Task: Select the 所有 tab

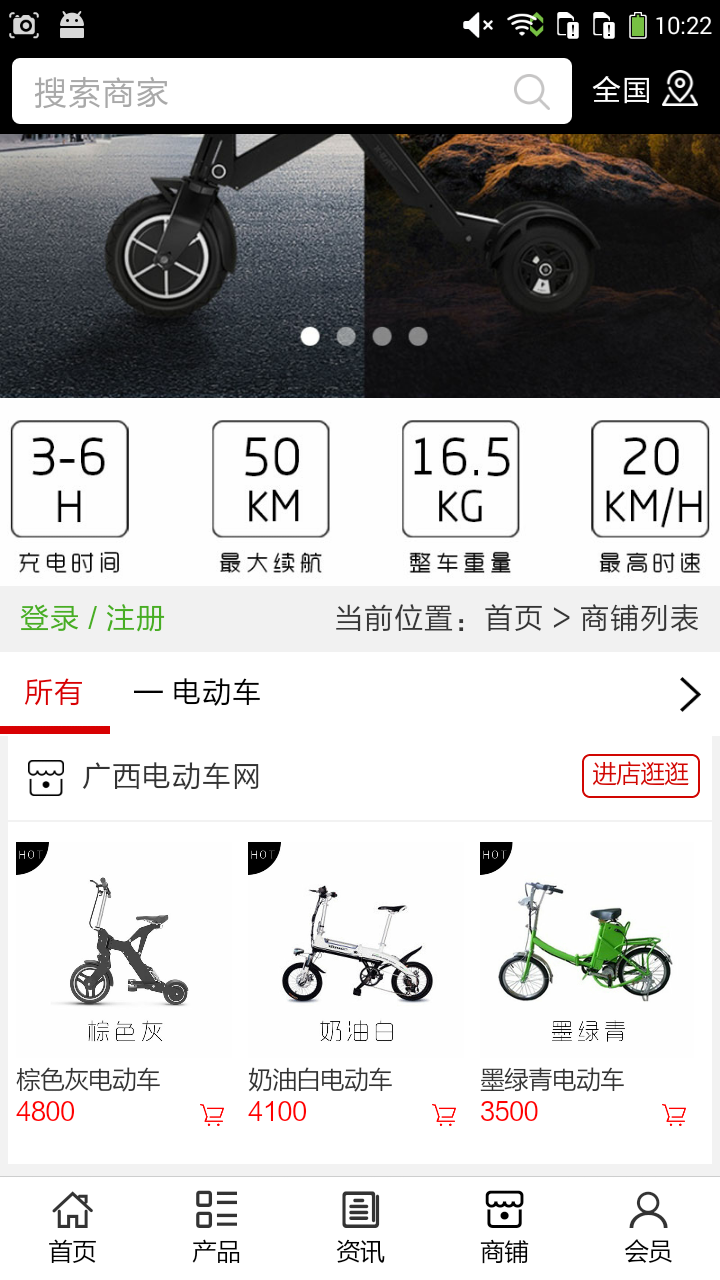Action: pyautogui.click(x=55, y=692)
